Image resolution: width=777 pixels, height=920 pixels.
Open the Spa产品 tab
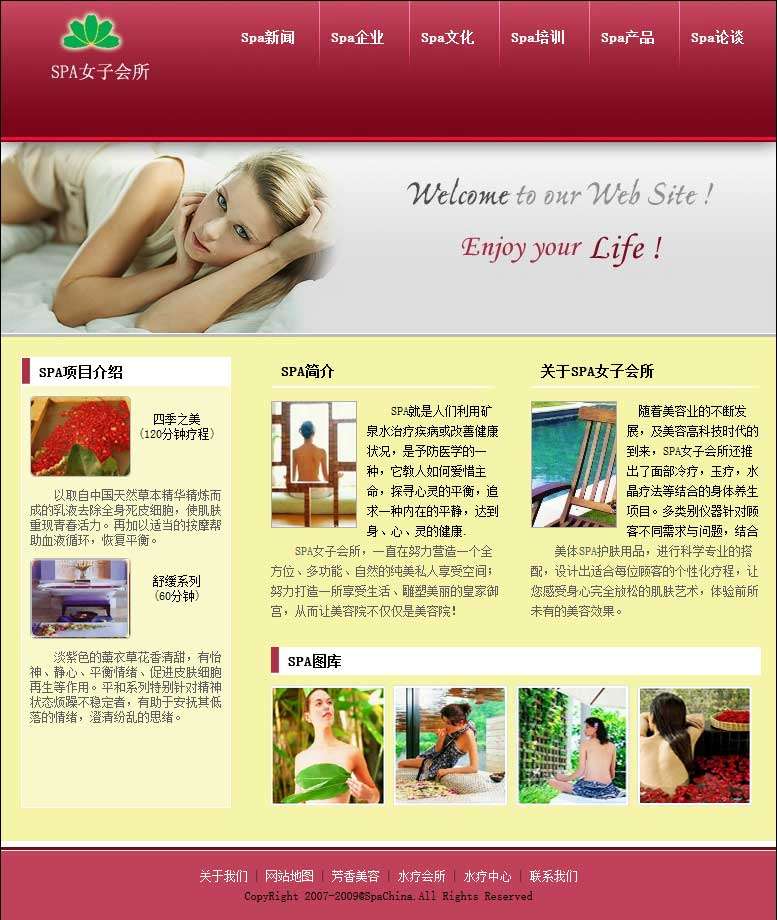click(x=627, y=38)
